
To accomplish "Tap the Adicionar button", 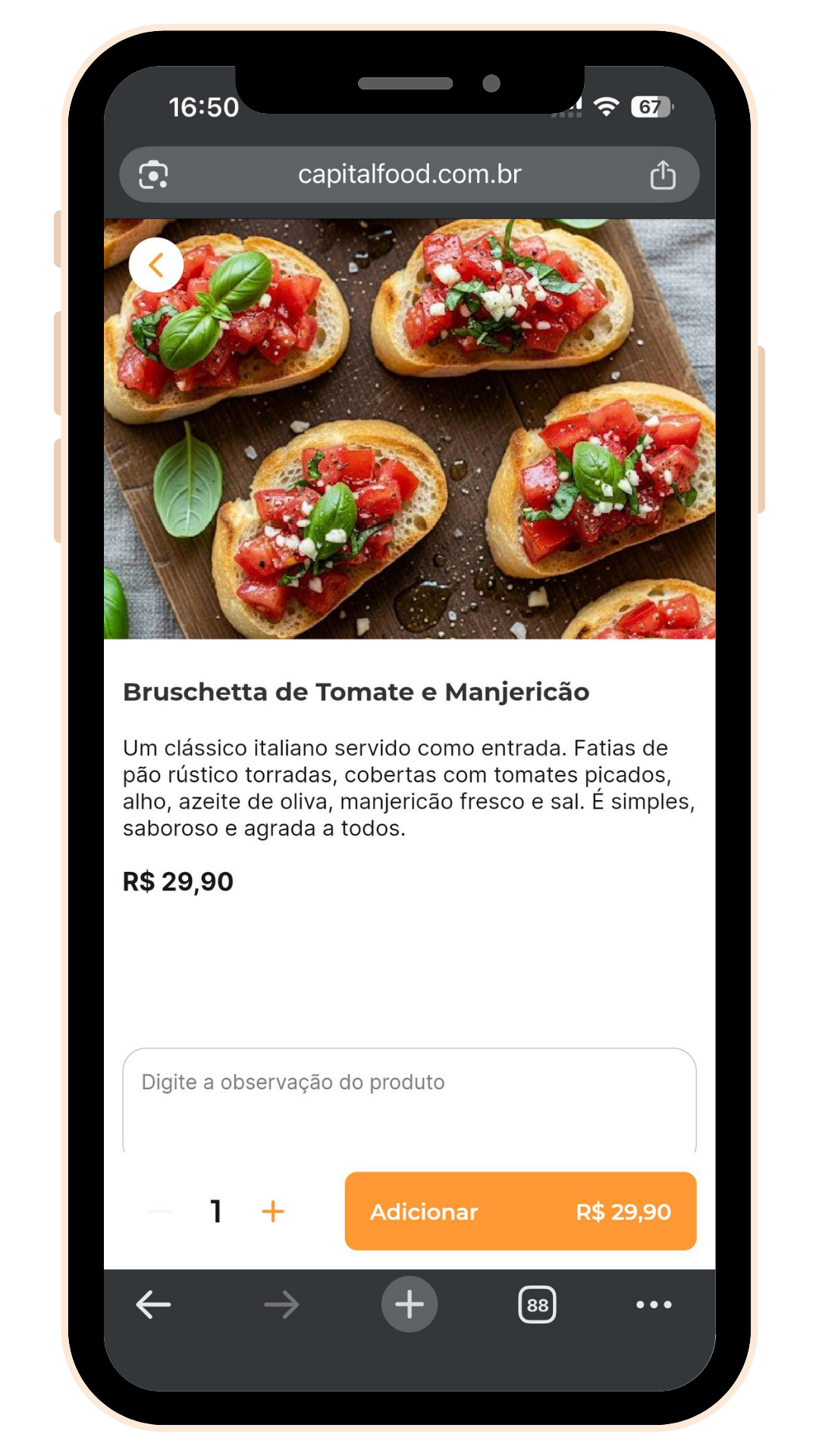I will [422, 1211].
